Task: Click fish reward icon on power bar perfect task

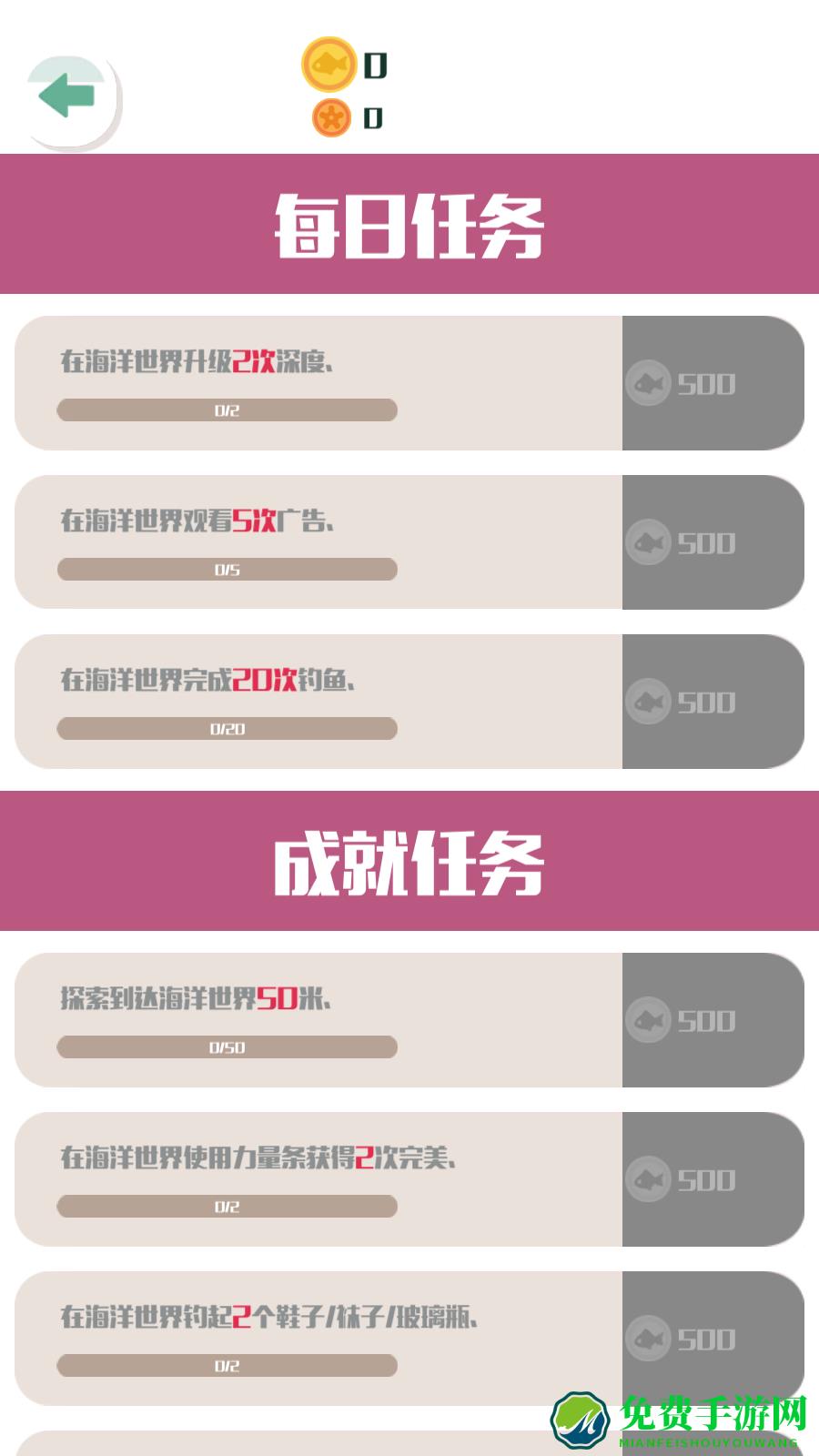Action: pyautogui.click(x=648, y=1179)
